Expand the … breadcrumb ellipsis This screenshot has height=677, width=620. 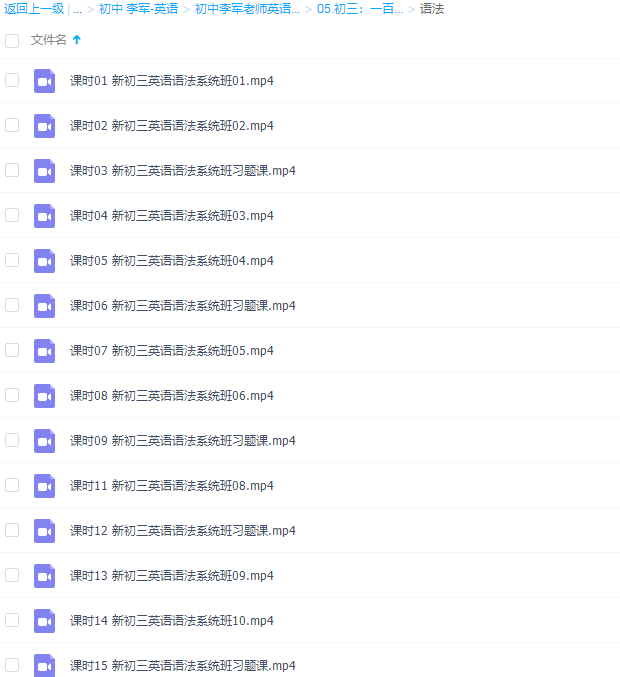pos(78,9)
